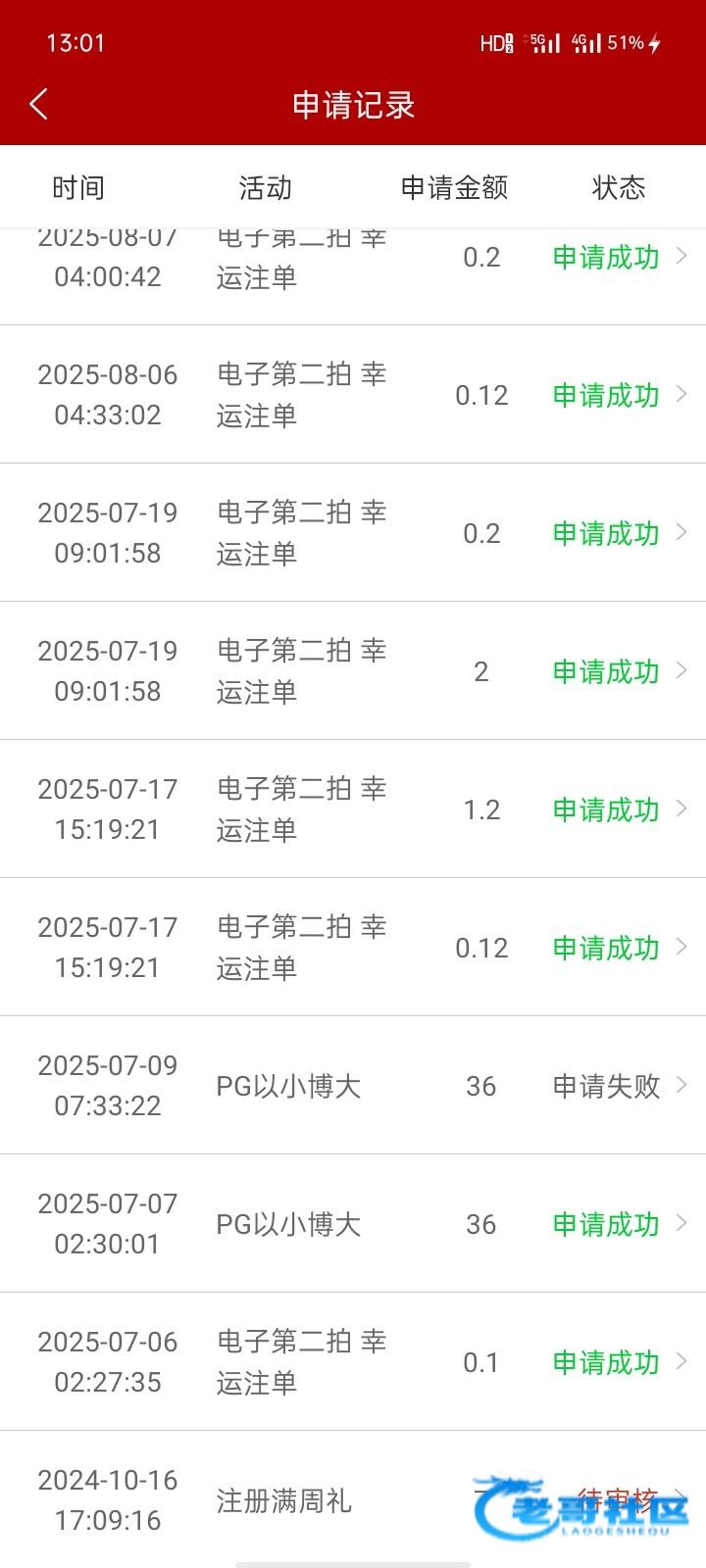View the PG以小博大 record dated 2025-07-07
The width and height of the screenshot is (706, 1568).
point(353,1223)
